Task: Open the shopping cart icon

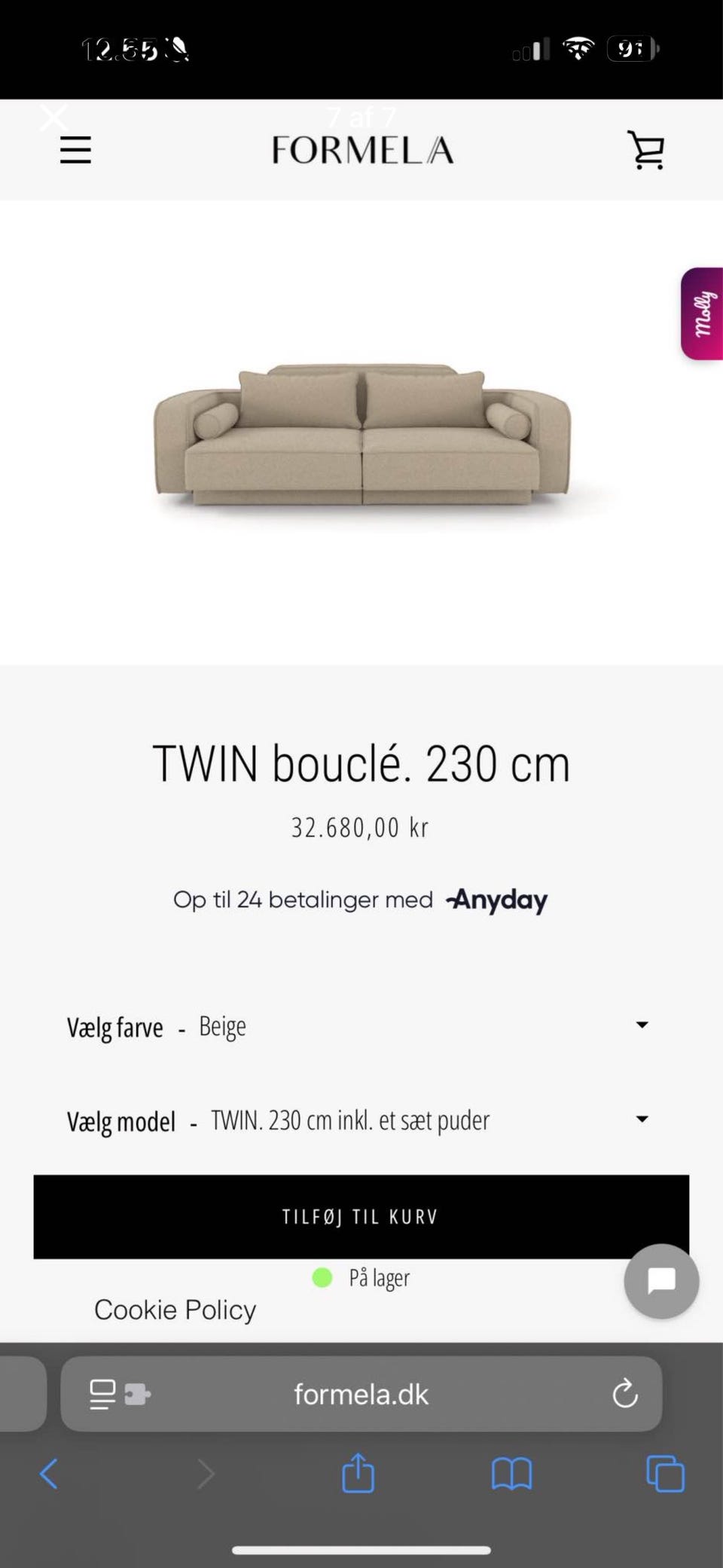Action: pos(646,150)
